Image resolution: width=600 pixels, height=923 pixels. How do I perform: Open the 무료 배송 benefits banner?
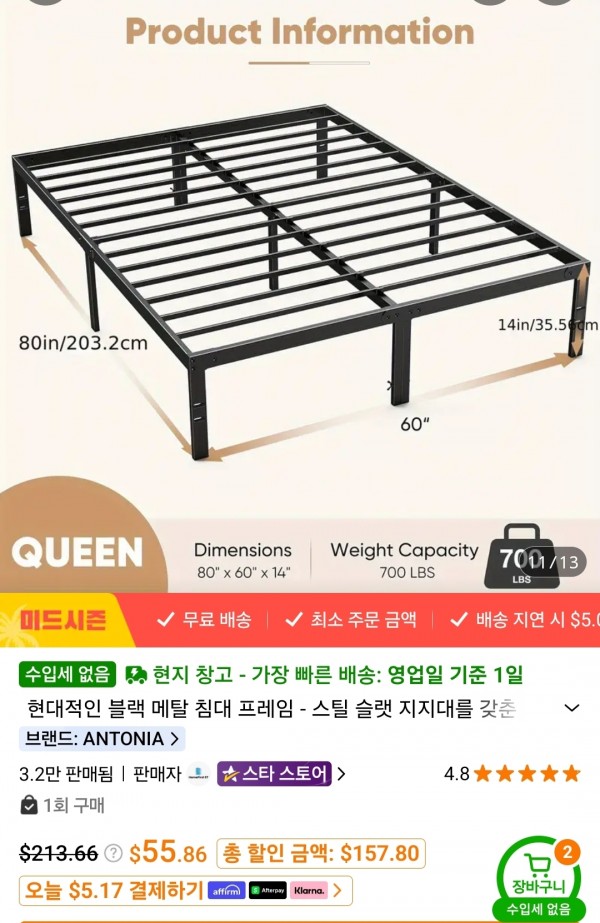203,619
